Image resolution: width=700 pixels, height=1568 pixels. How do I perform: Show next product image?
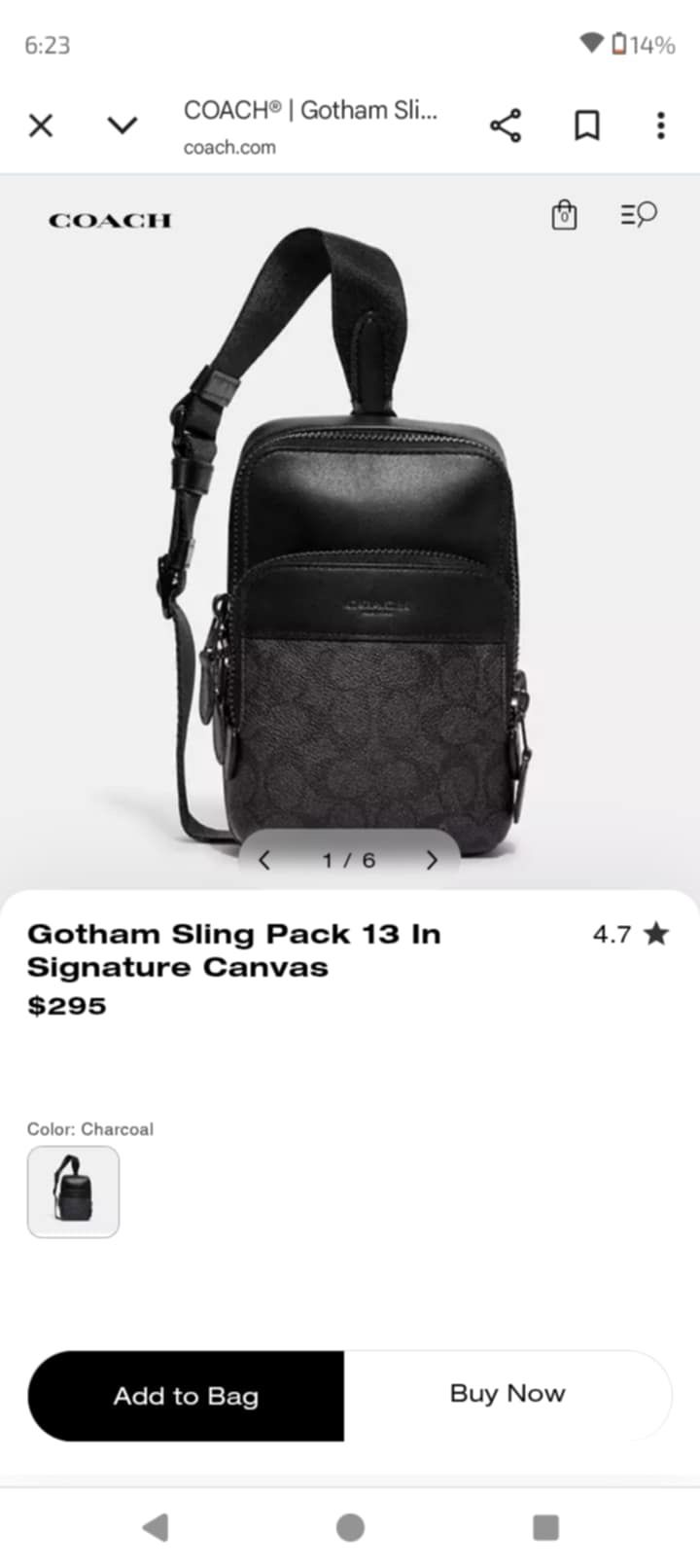pos(432,860)
